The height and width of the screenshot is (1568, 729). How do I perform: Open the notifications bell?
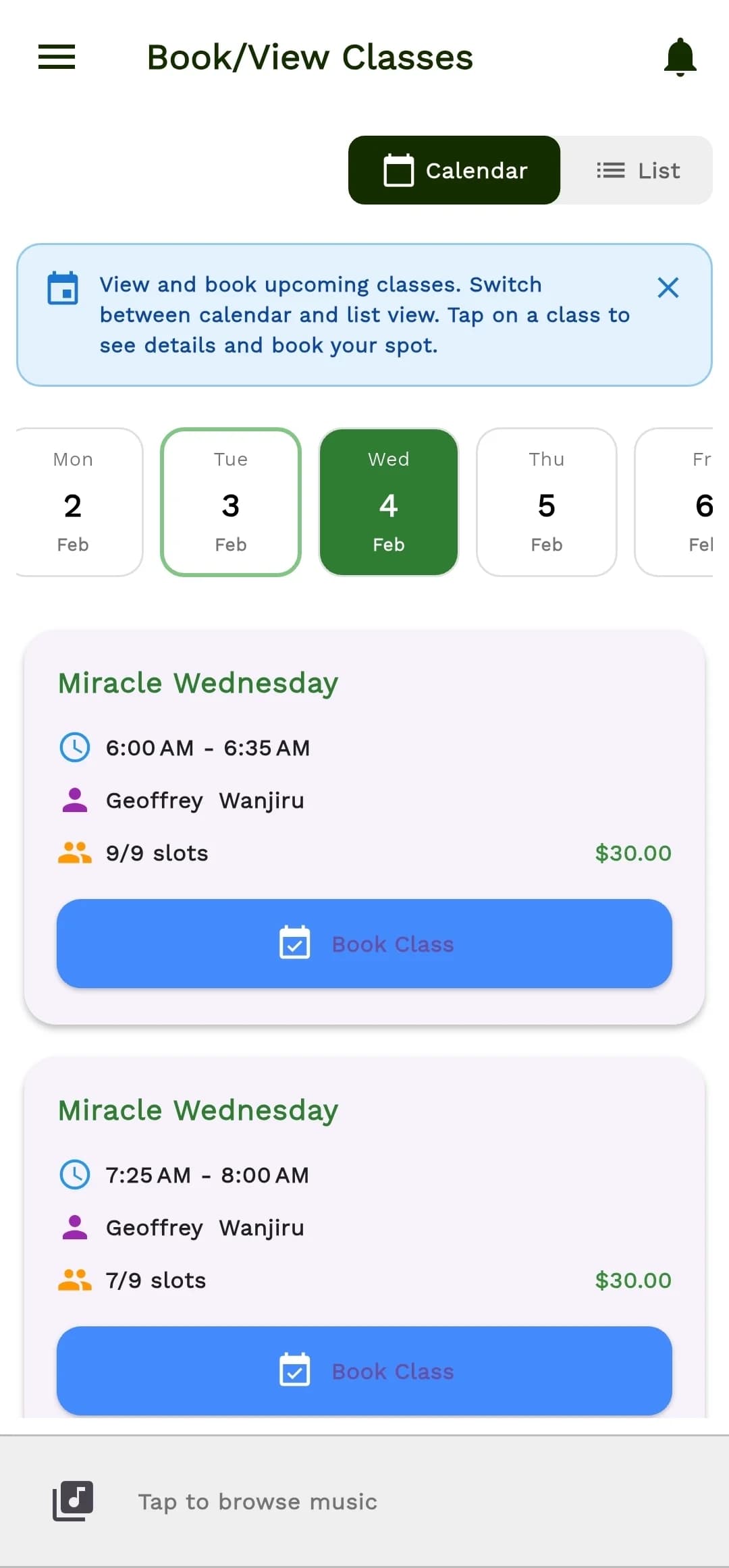(680, 57)
